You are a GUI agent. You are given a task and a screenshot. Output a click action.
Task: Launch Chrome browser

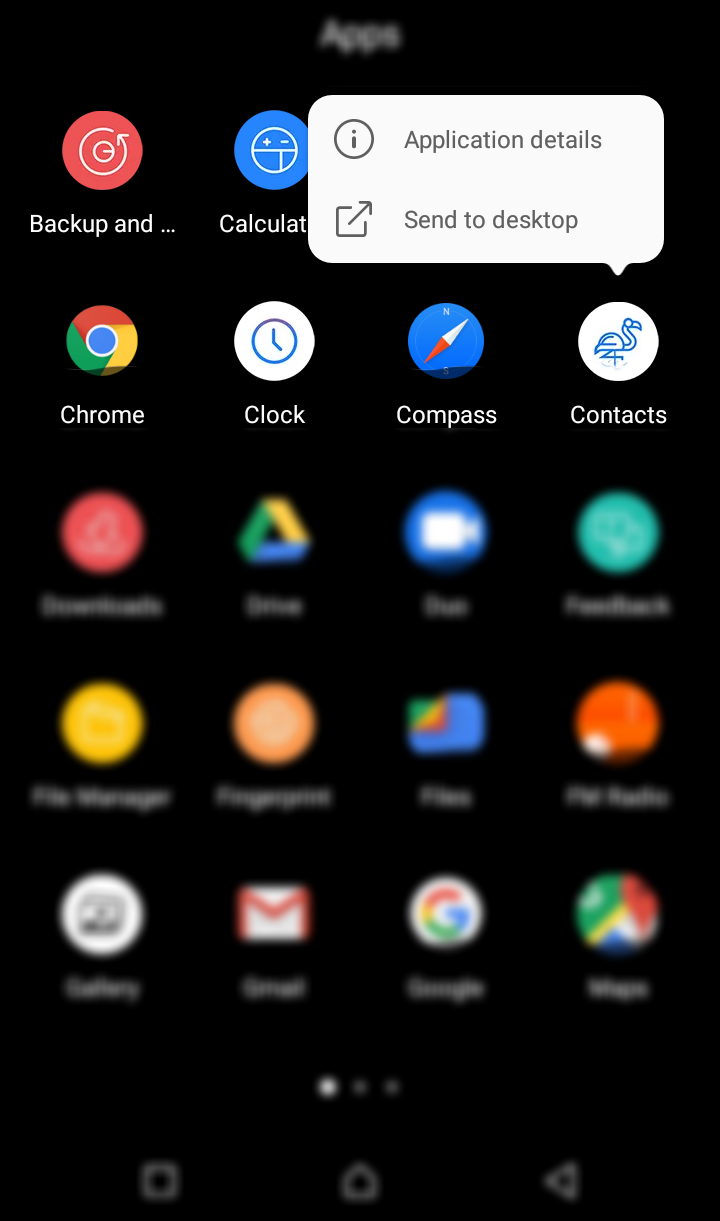[x=102, y=343]
